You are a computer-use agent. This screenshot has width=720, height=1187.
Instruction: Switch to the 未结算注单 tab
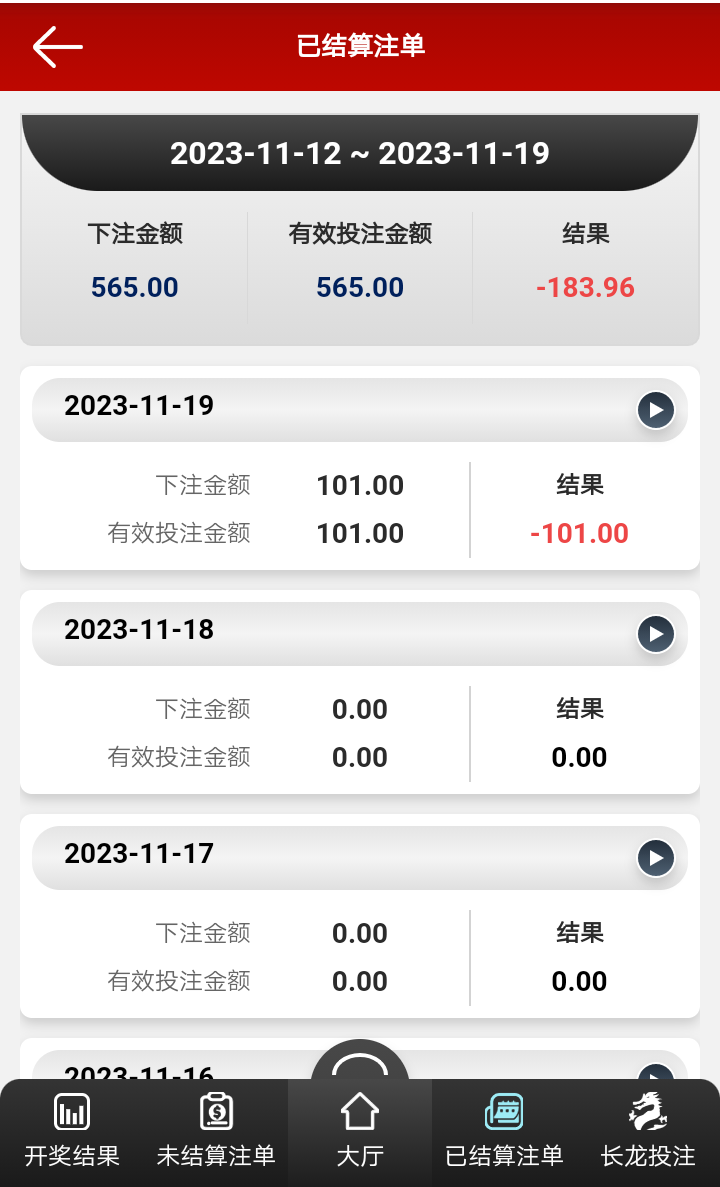(x=216, y=1132)
